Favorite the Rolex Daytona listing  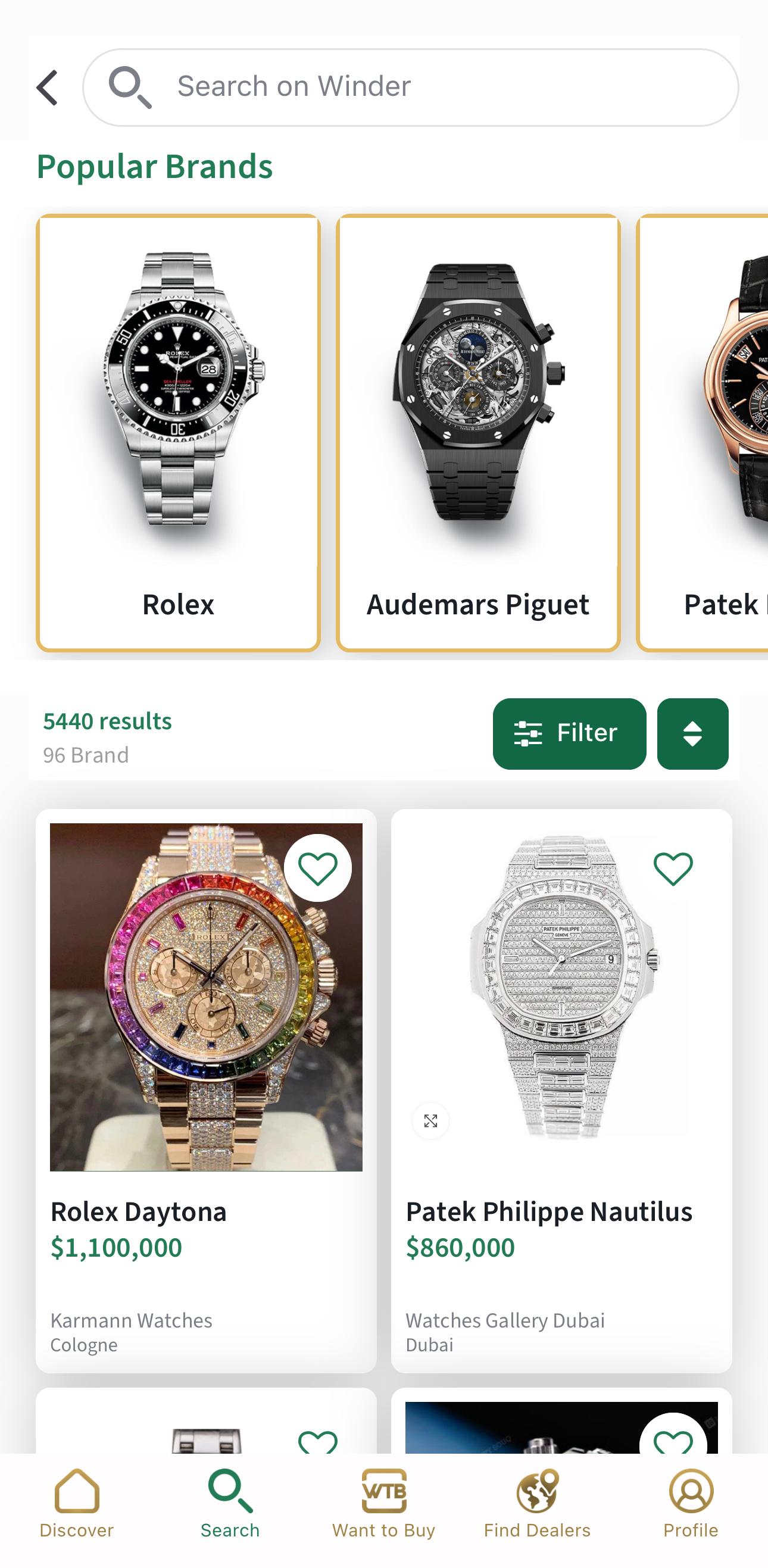point(318,868)
